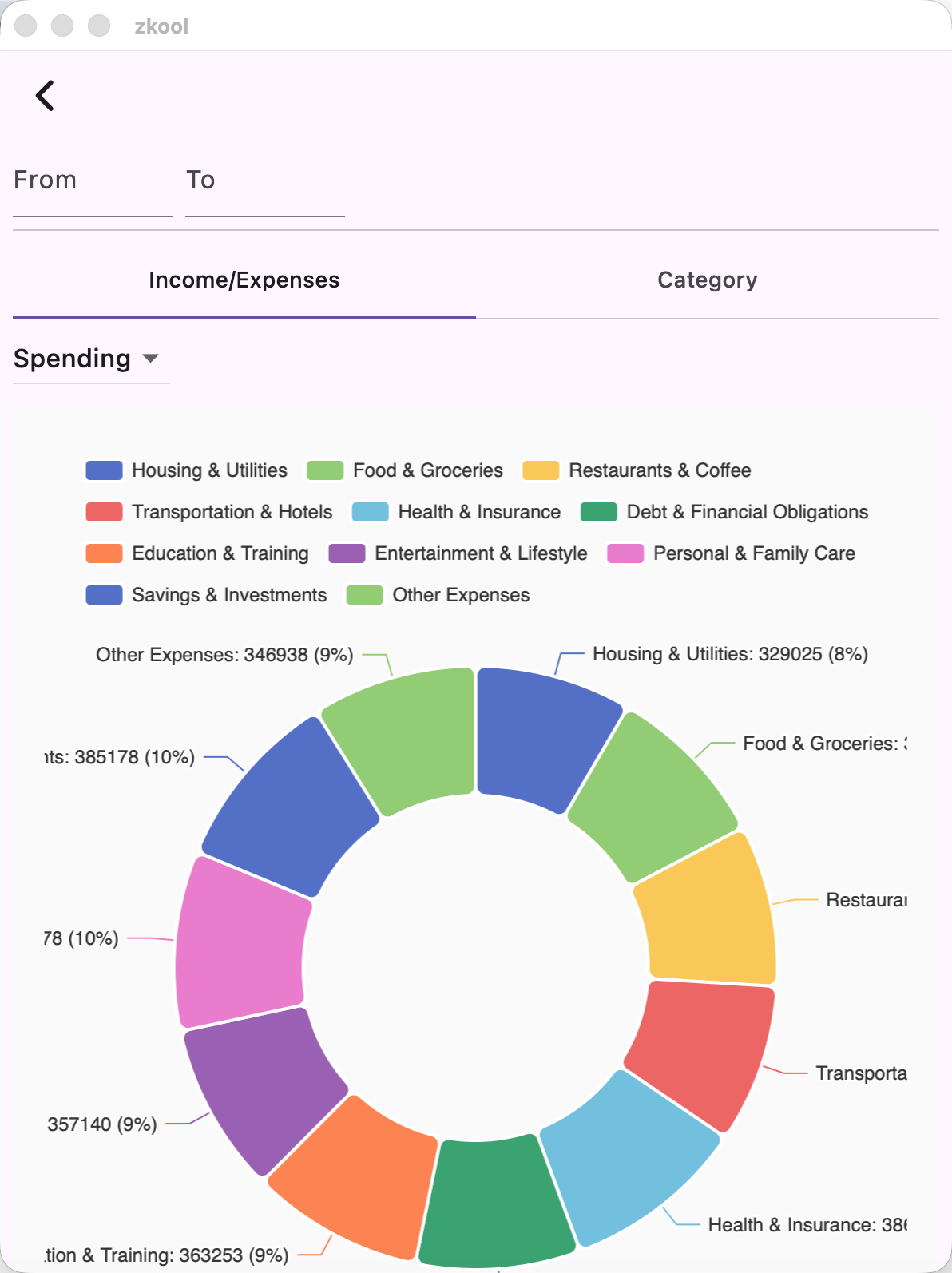Screen dimensions: 952x1273
Task: Switch to the Income/Expenses tab
Action: click(x=244, y=280)
